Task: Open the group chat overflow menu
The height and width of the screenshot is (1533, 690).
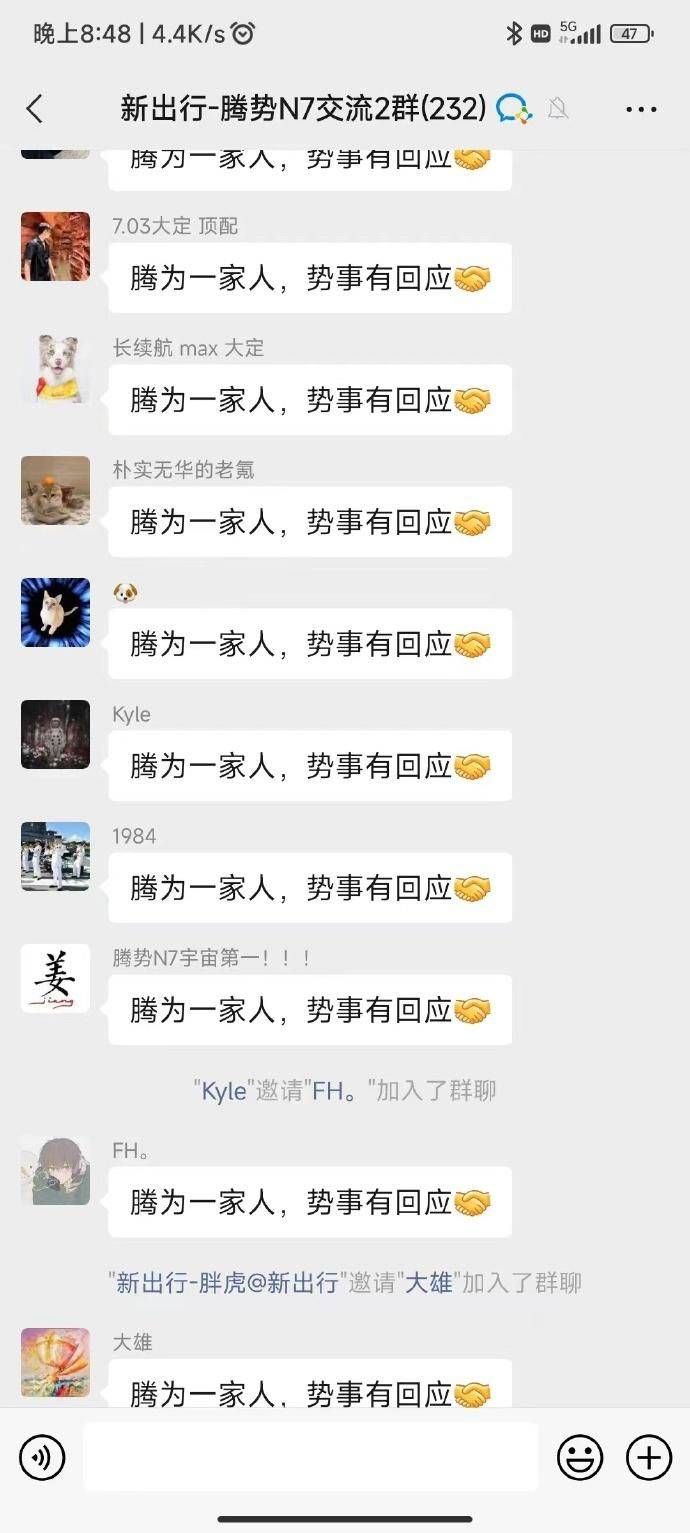Action: coord(641,109)
